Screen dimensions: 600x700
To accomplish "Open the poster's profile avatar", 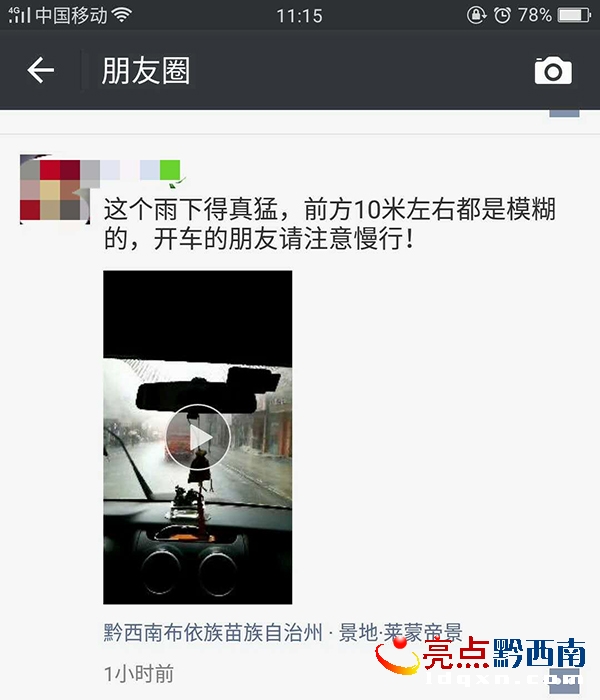I will point(50,189).
